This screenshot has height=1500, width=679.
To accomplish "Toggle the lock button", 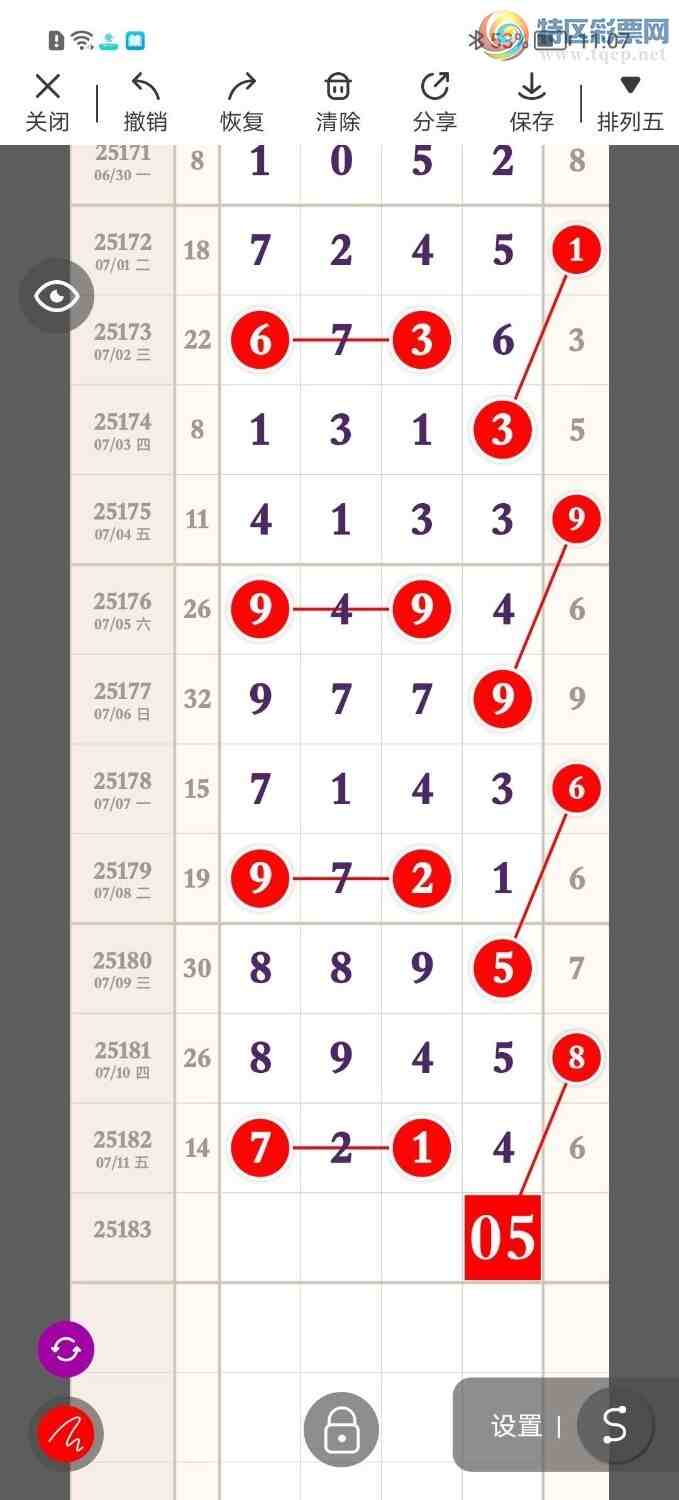I will [x=341, y=1430].
